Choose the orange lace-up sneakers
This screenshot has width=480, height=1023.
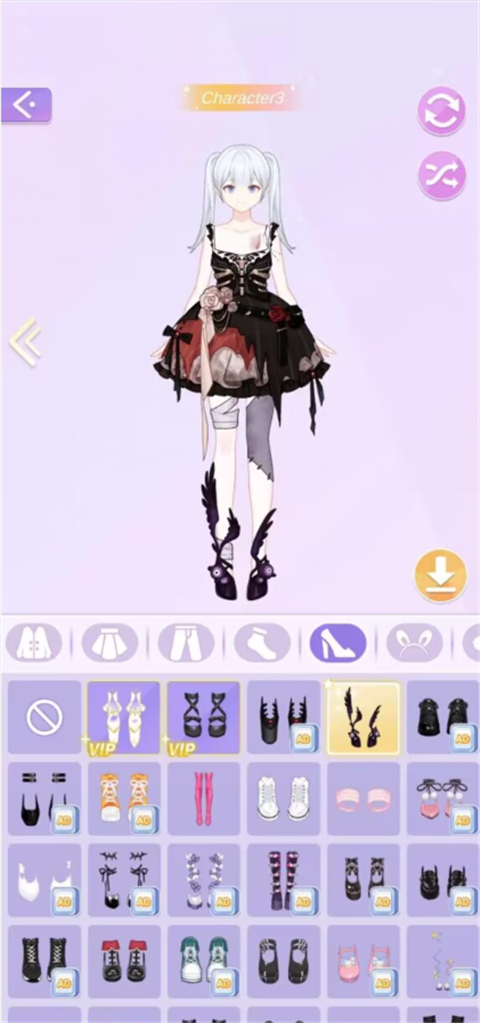tap(124, 799)
